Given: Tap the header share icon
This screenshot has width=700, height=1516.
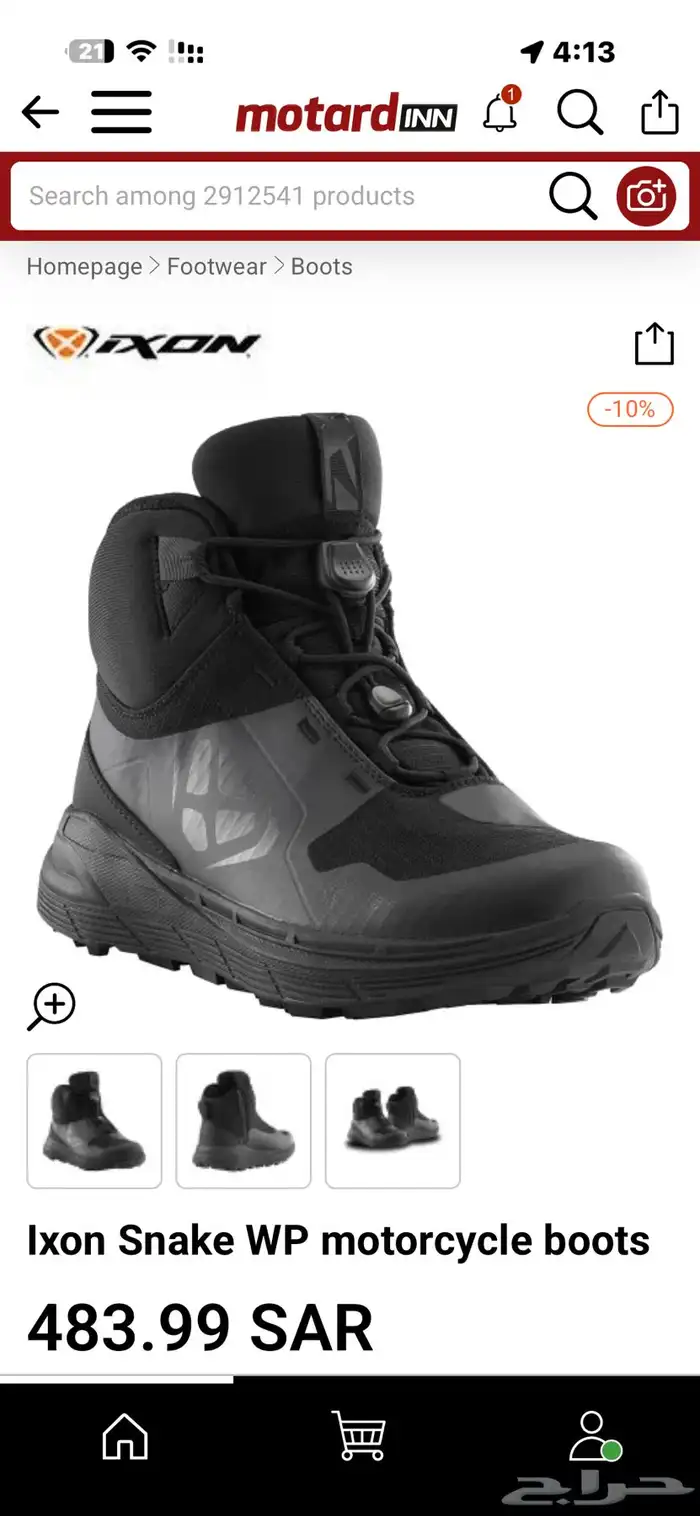Looking at the screenshot, I should (659, 112).
